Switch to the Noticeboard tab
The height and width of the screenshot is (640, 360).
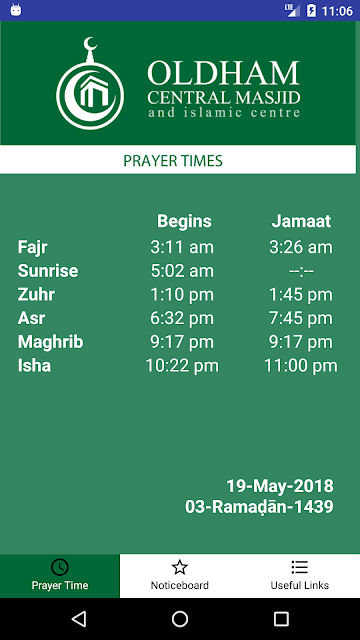pos(180,576)
